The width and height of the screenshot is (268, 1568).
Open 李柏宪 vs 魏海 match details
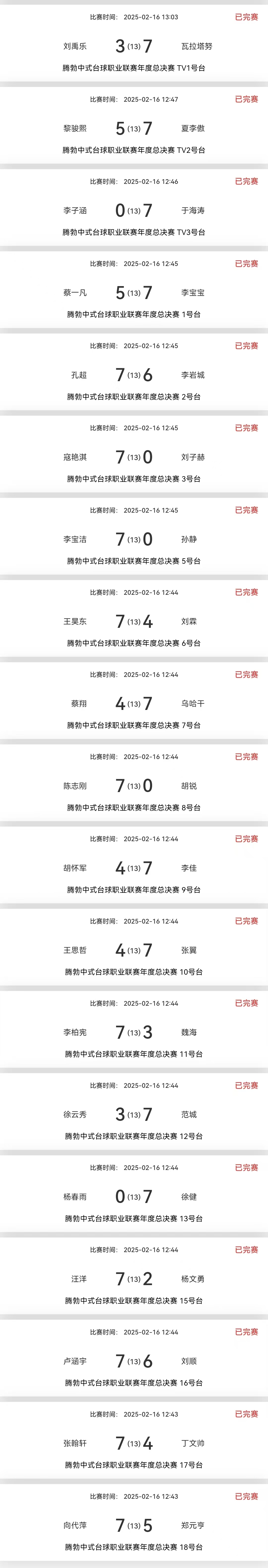(x=134, y=1032)
